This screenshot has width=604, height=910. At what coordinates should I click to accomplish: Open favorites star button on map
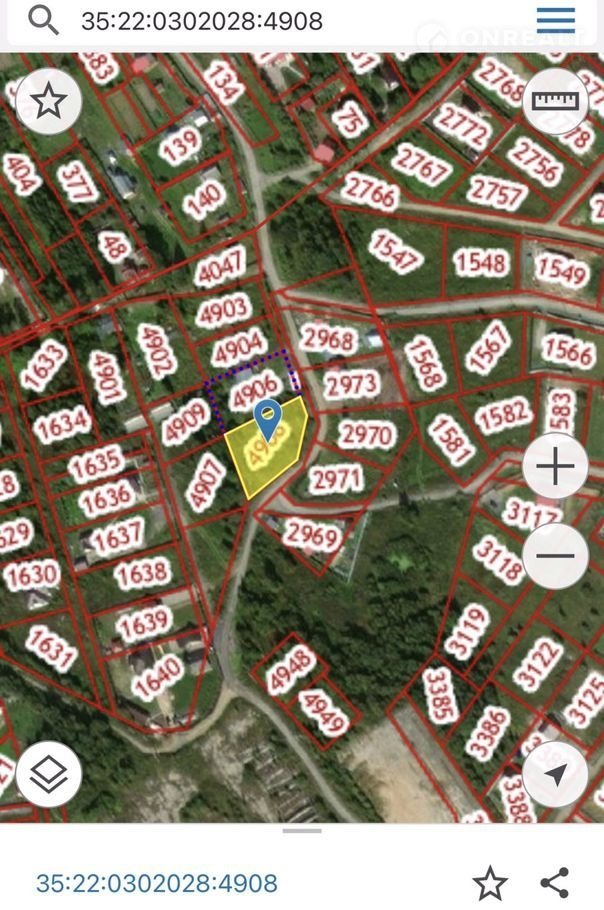click(48, 102)
